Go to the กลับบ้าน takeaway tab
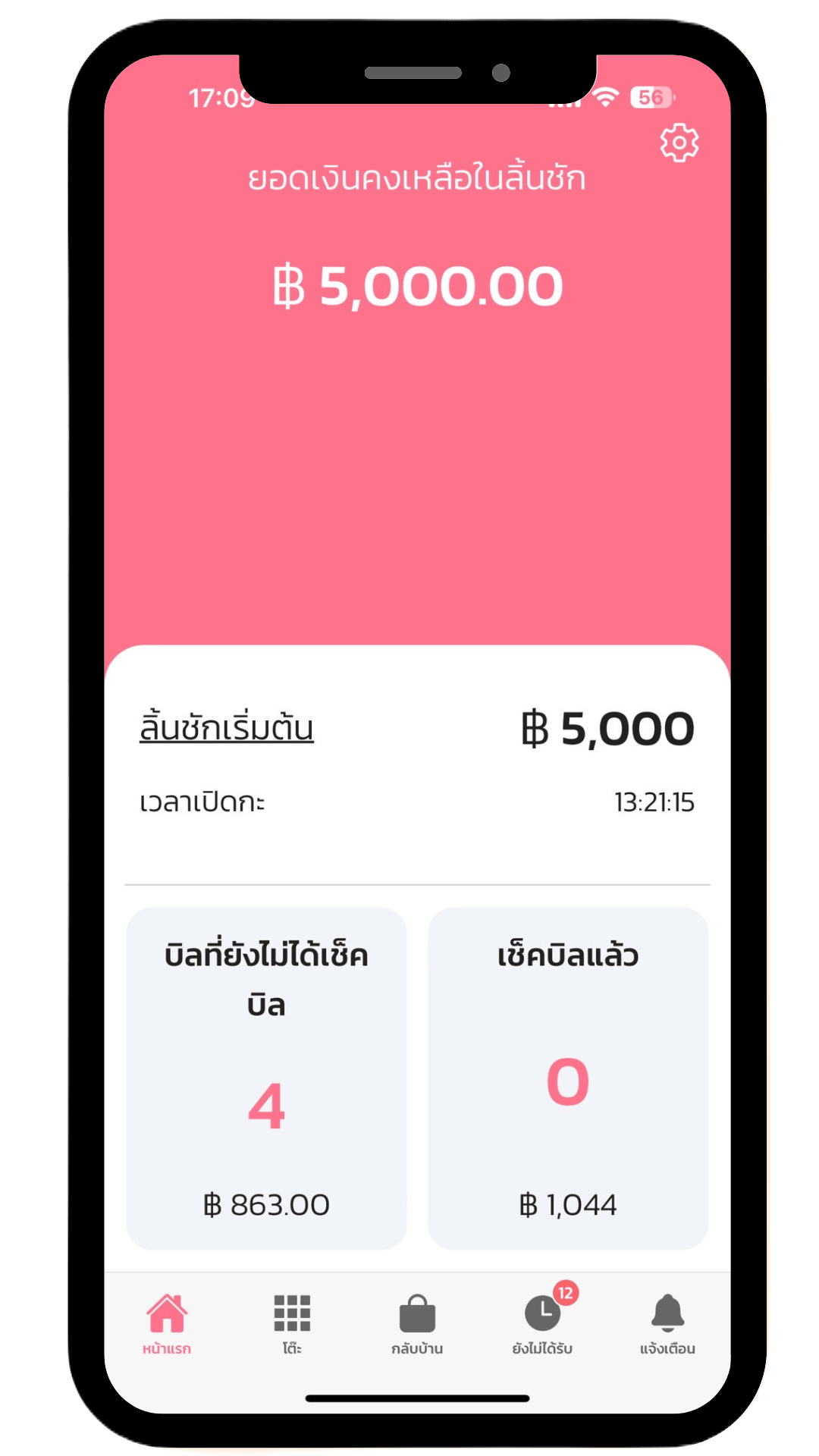The width and height of the screenshot is (819, 1456). 417,1323
